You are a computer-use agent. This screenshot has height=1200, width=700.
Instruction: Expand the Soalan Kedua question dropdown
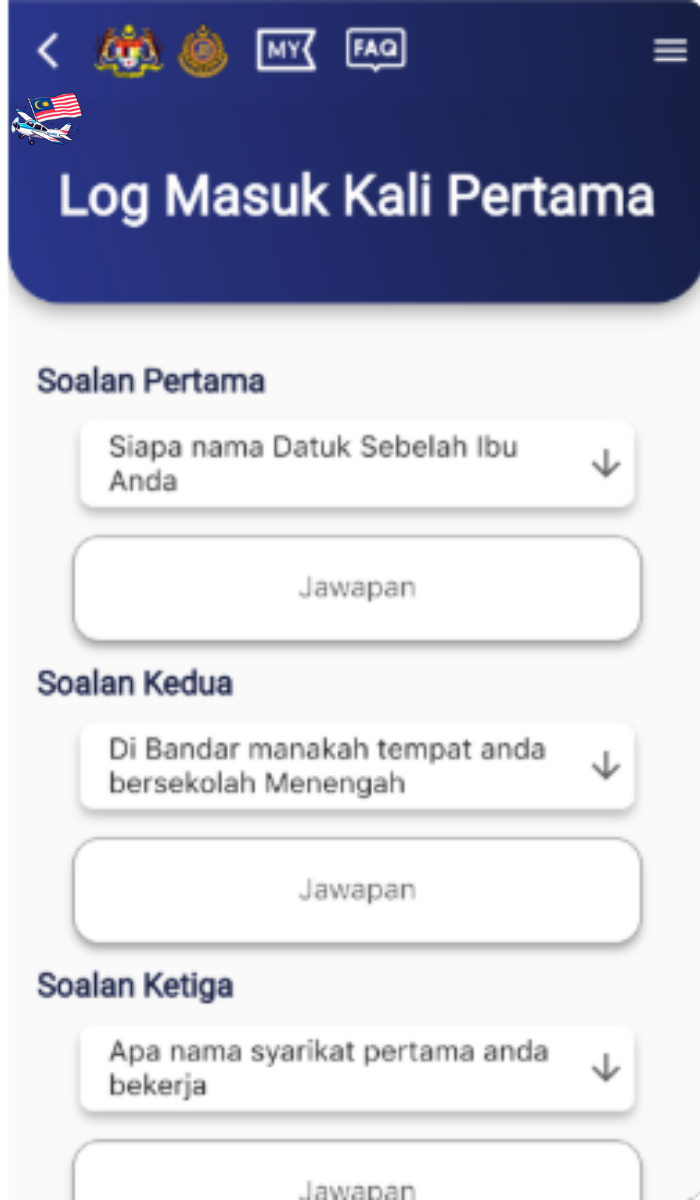pyautogui.click(x=357, y=766)
